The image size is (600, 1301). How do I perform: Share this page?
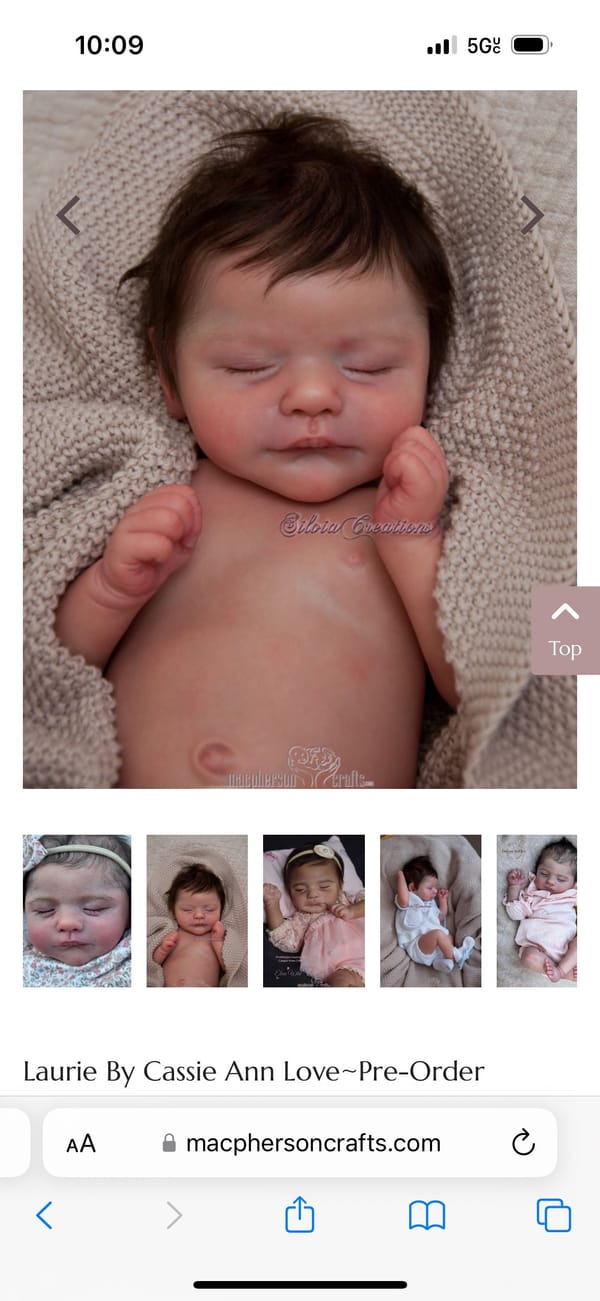click(x=300, y=1215)
